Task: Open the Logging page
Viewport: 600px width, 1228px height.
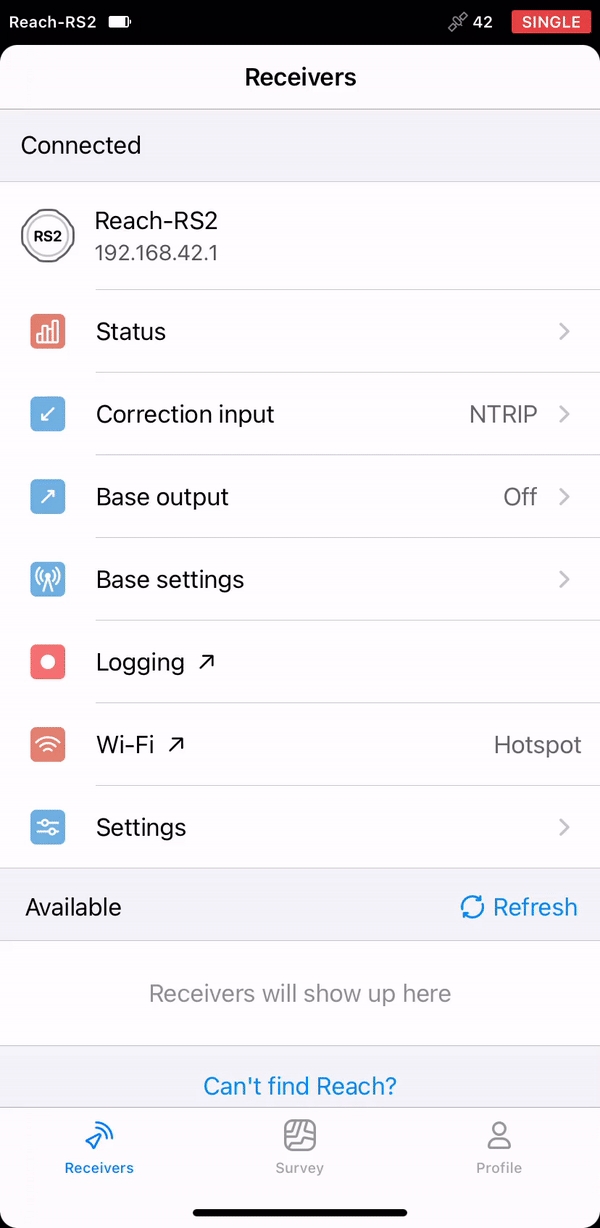Action: tap(300, 662)
